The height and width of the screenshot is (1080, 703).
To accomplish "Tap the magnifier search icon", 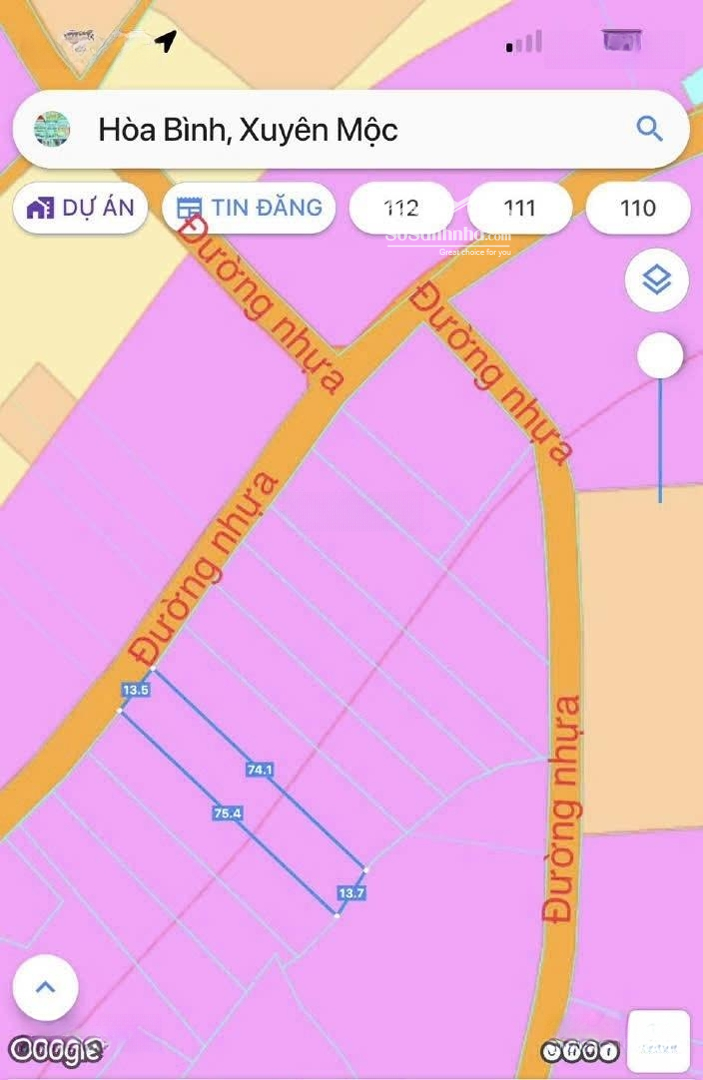I will [650, 129].
